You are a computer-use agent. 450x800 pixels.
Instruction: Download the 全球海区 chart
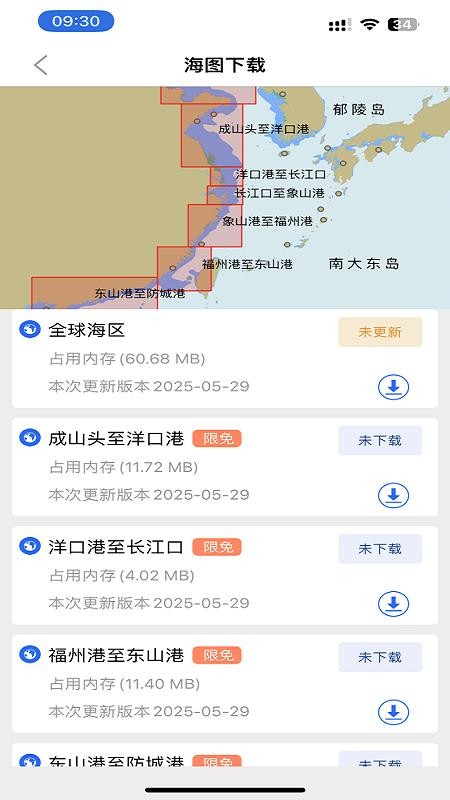[x=393, y=387]
